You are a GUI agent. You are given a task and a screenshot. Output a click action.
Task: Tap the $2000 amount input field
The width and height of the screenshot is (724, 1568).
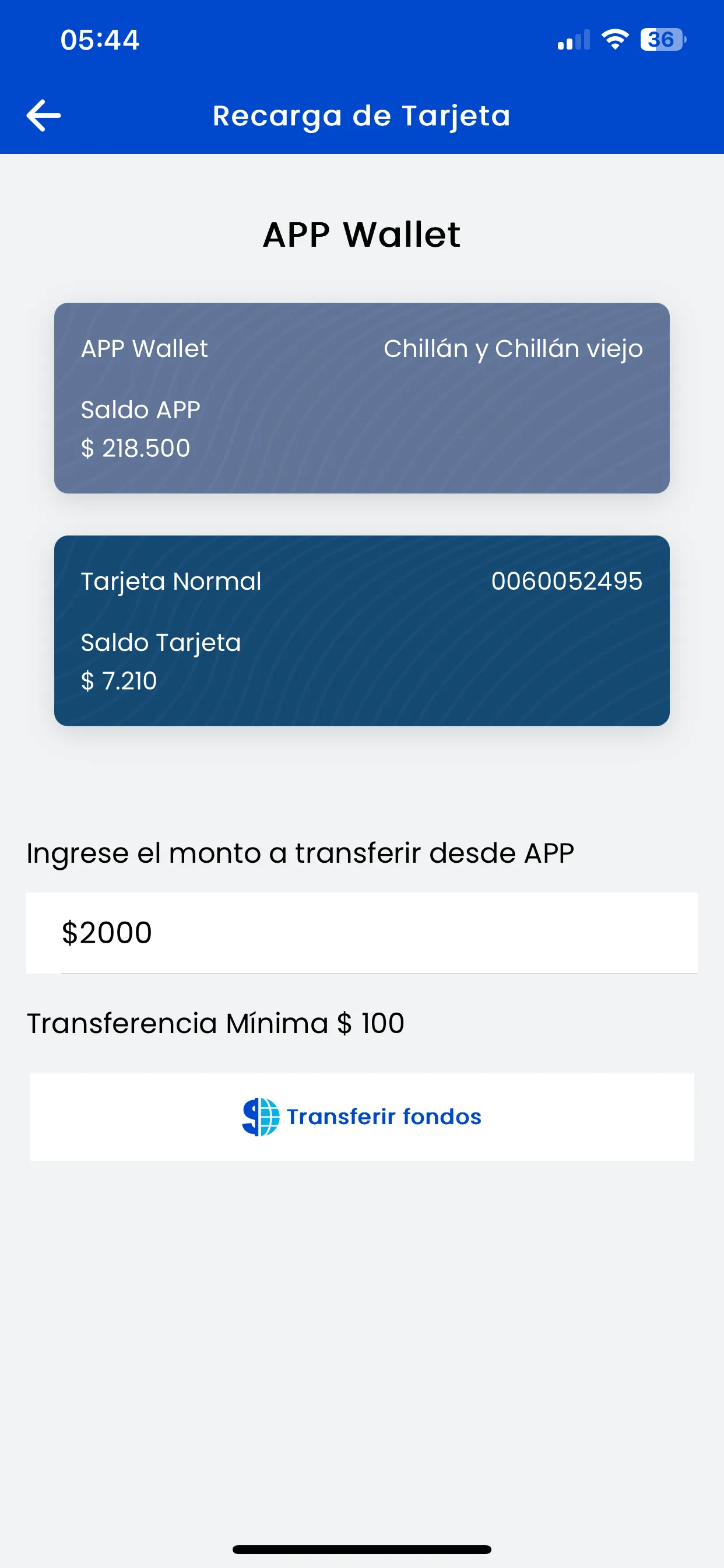[361, 932]
